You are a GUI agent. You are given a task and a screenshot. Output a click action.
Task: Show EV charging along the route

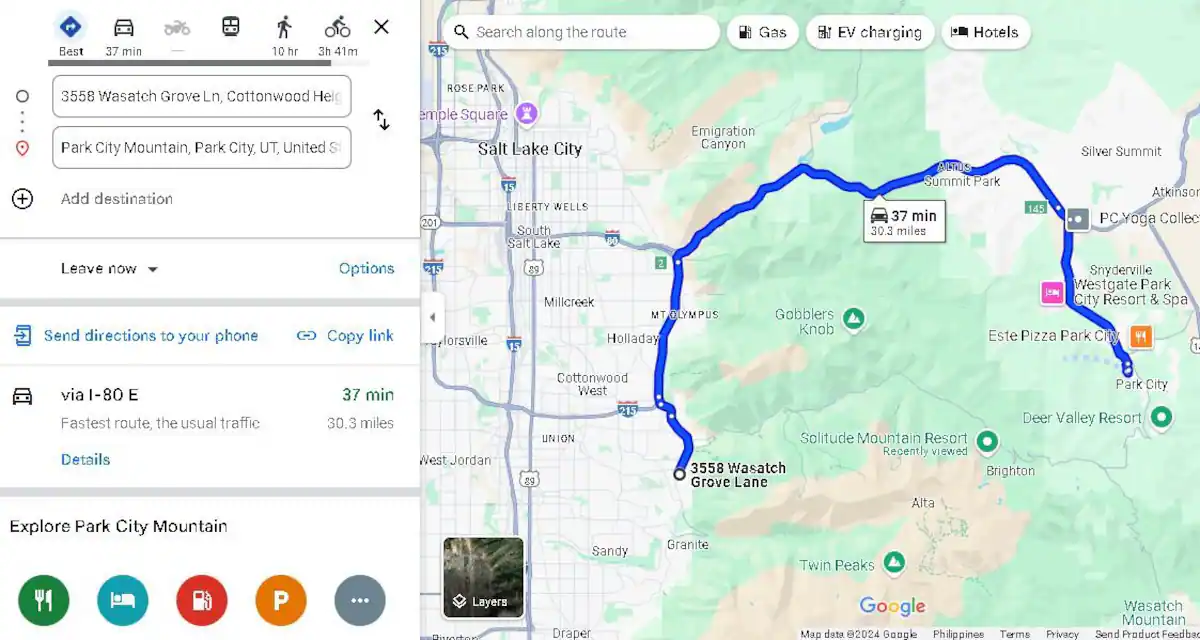[x=869, y=32]
